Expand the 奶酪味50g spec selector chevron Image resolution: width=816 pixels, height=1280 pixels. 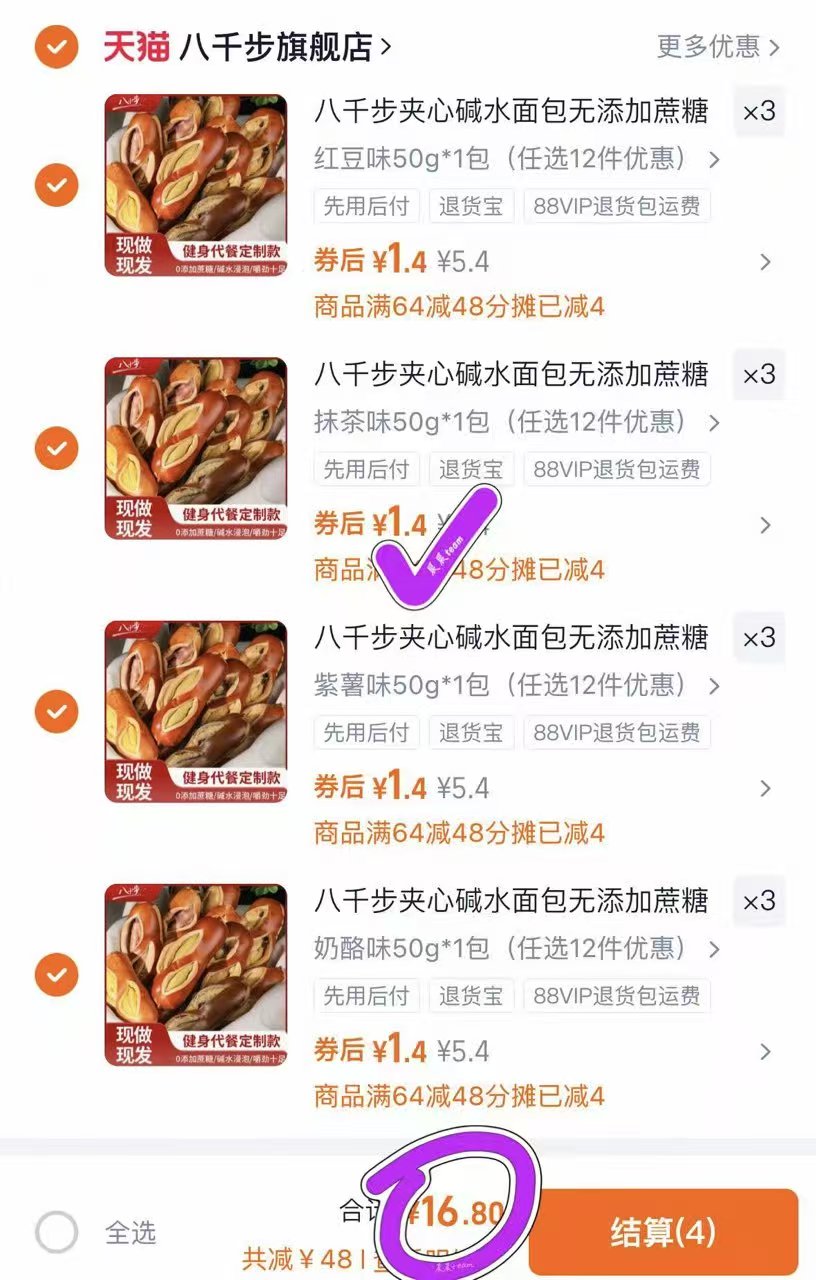point(715,950)
